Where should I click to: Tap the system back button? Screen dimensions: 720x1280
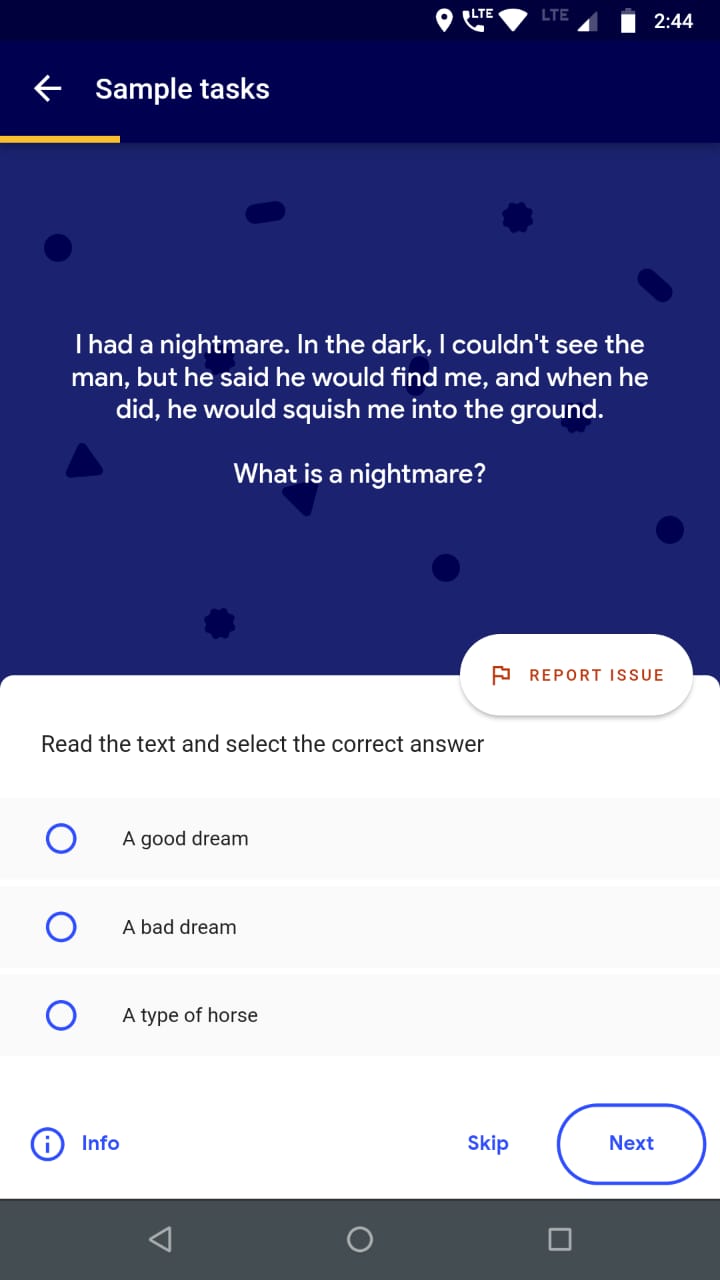click(160, 1239)
